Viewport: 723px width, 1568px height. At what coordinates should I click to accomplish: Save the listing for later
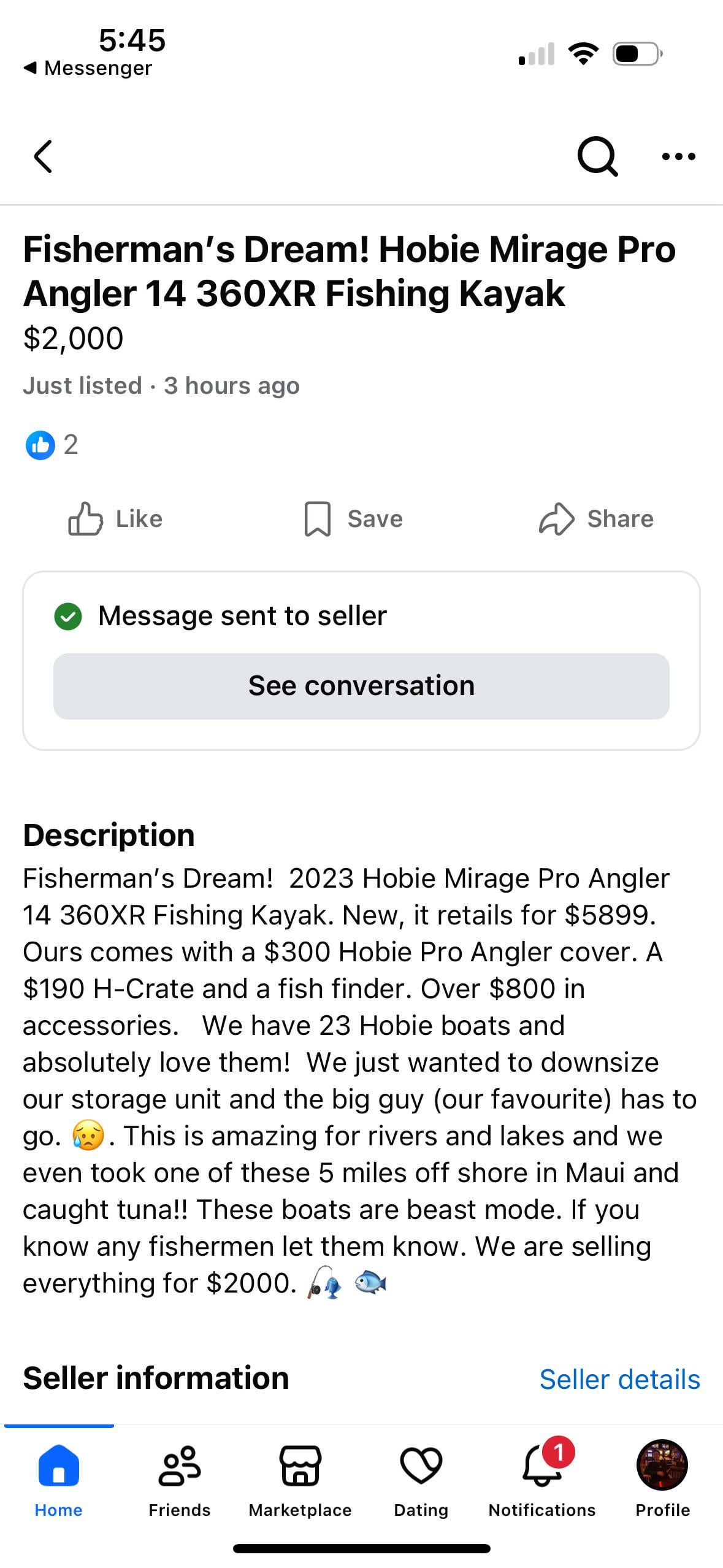click(x=353, y=519)
